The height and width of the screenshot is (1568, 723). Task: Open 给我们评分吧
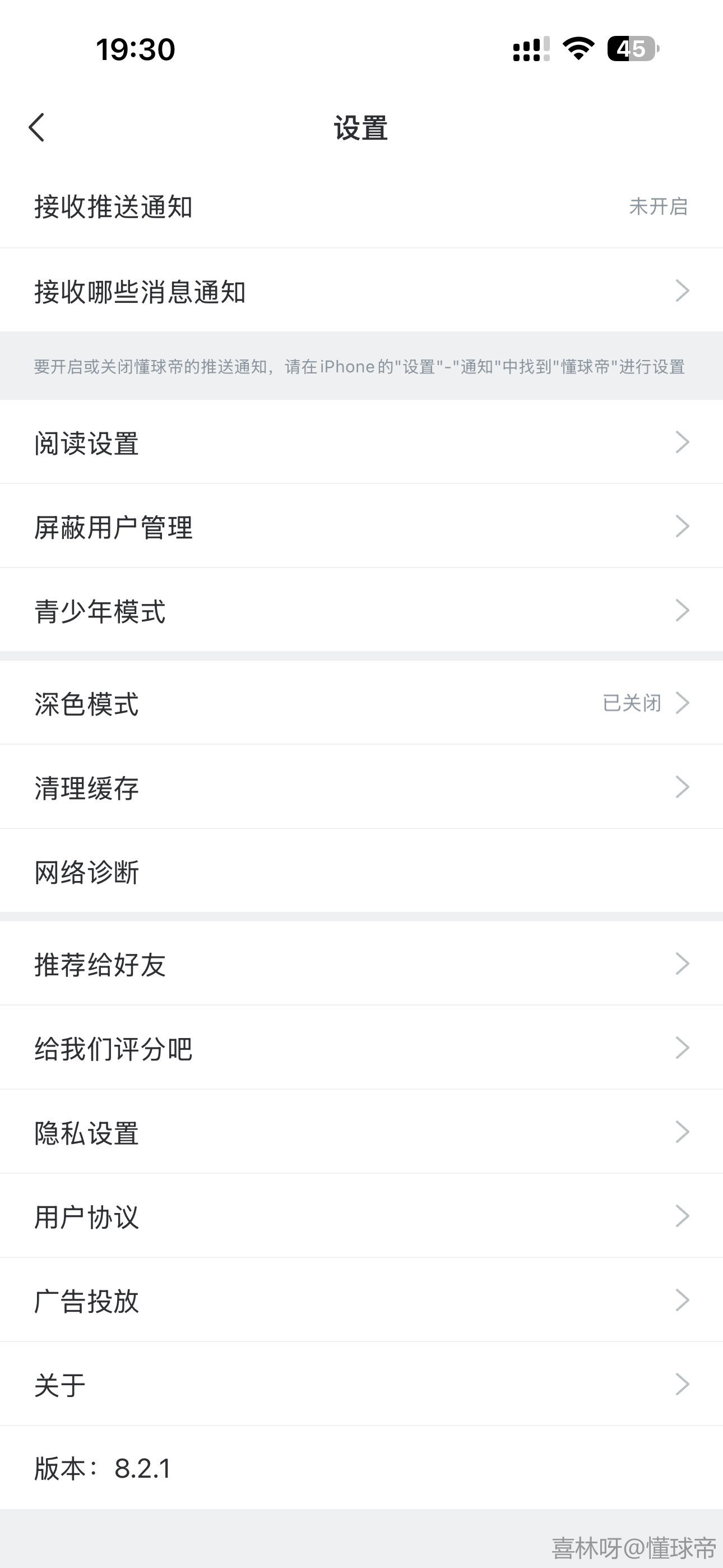361,1048
